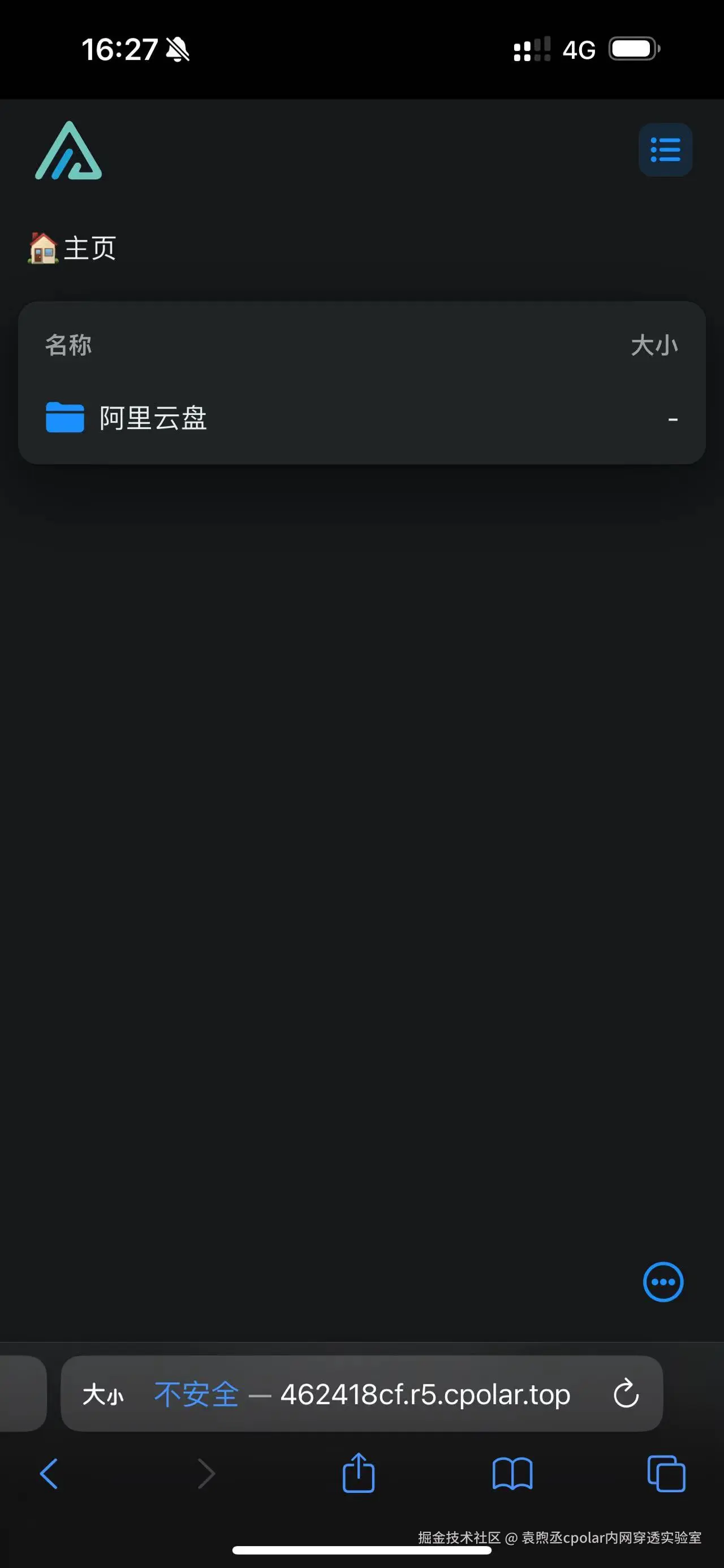The width and height of the screenshot is (724, 1568).
Task: Go to the 主页 breadcrumb
Action: (x=89, y=248)
